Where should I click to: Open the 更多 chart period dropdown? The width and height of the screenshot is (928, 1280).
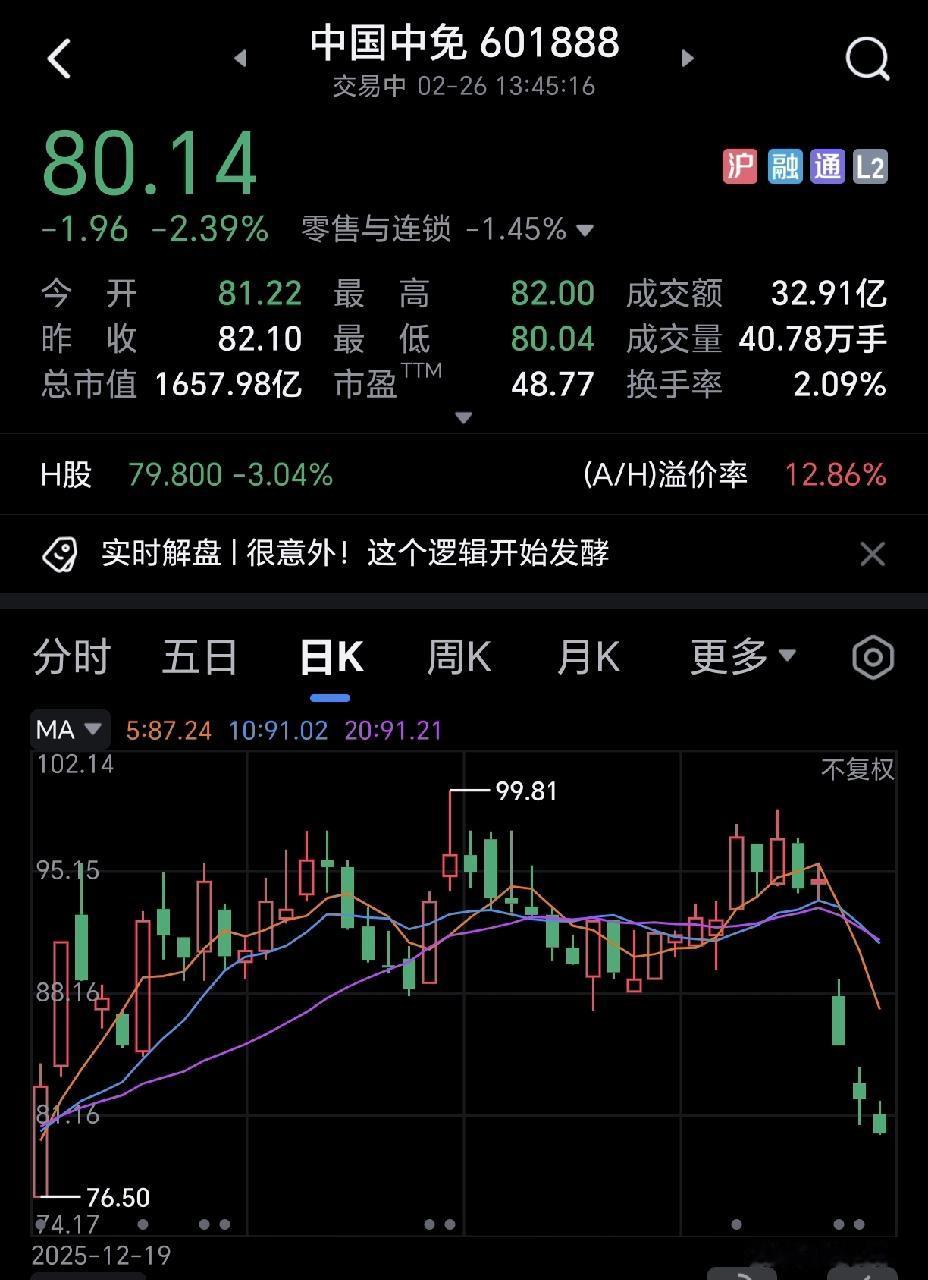pyautogui.click(x=743, y=657)
